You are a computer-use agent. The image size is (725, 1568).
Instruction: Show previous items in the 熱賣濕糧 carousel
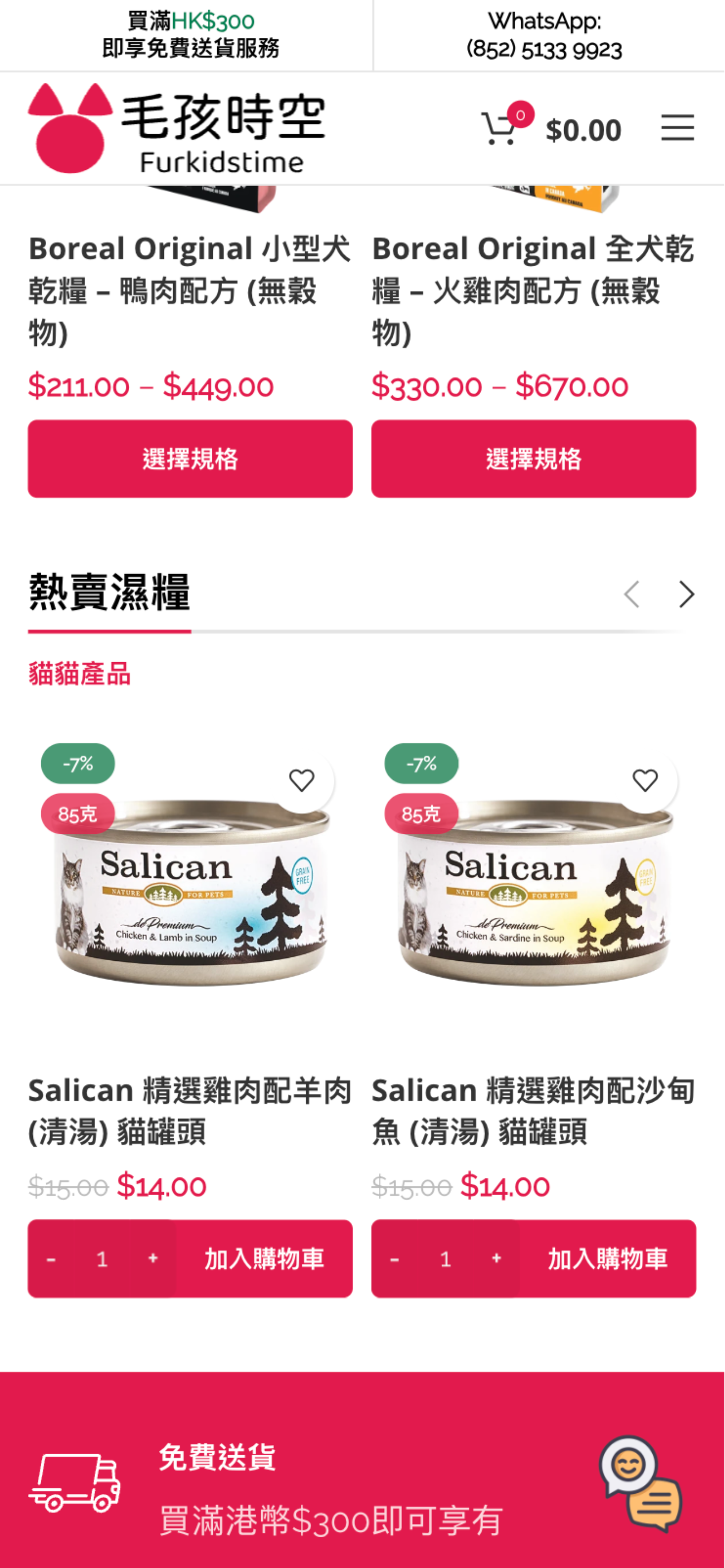[632, 594]
